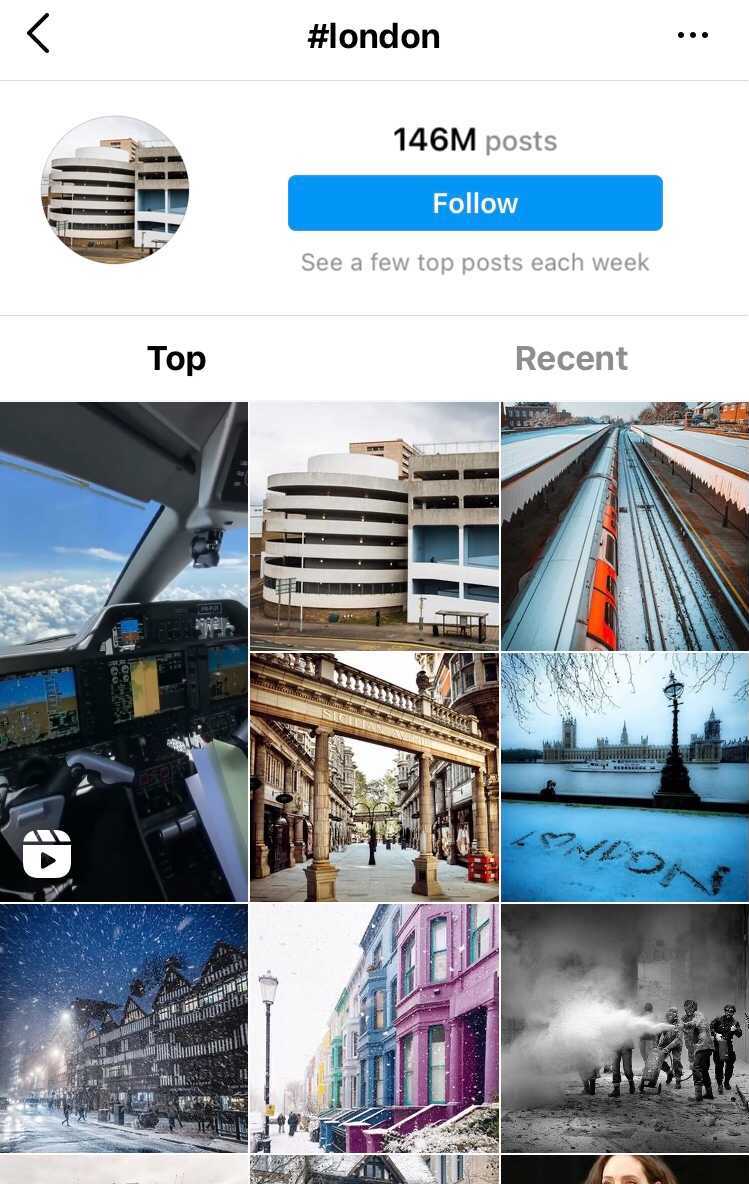View the black and white firefighters photo
Screen dimensions: 749x1184
click(625, 1028)
